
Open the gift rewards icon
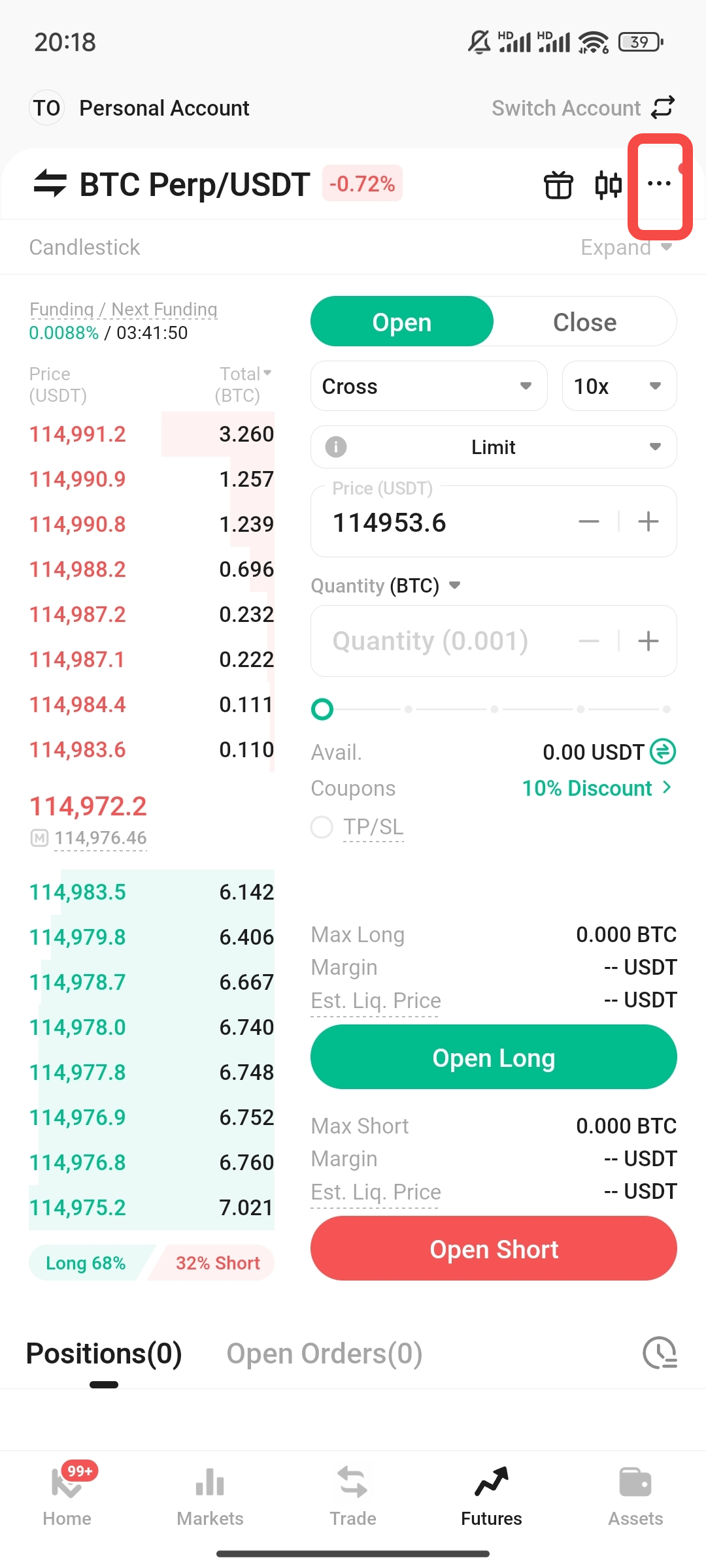pyautogui.click(x=558, y=185)
